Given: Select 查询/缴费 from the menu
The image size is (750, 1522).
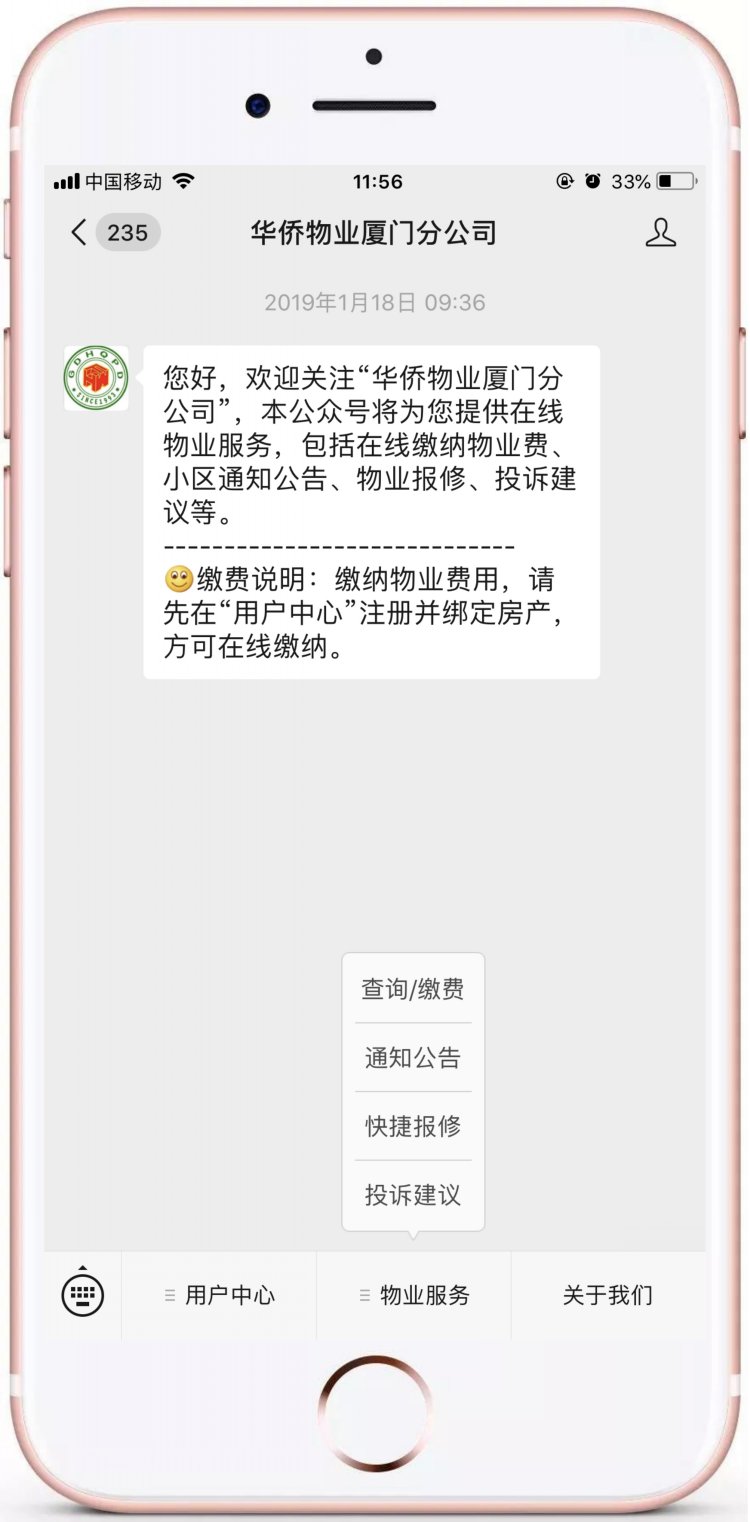Looking at the screenshot, I should coord(413,990).
